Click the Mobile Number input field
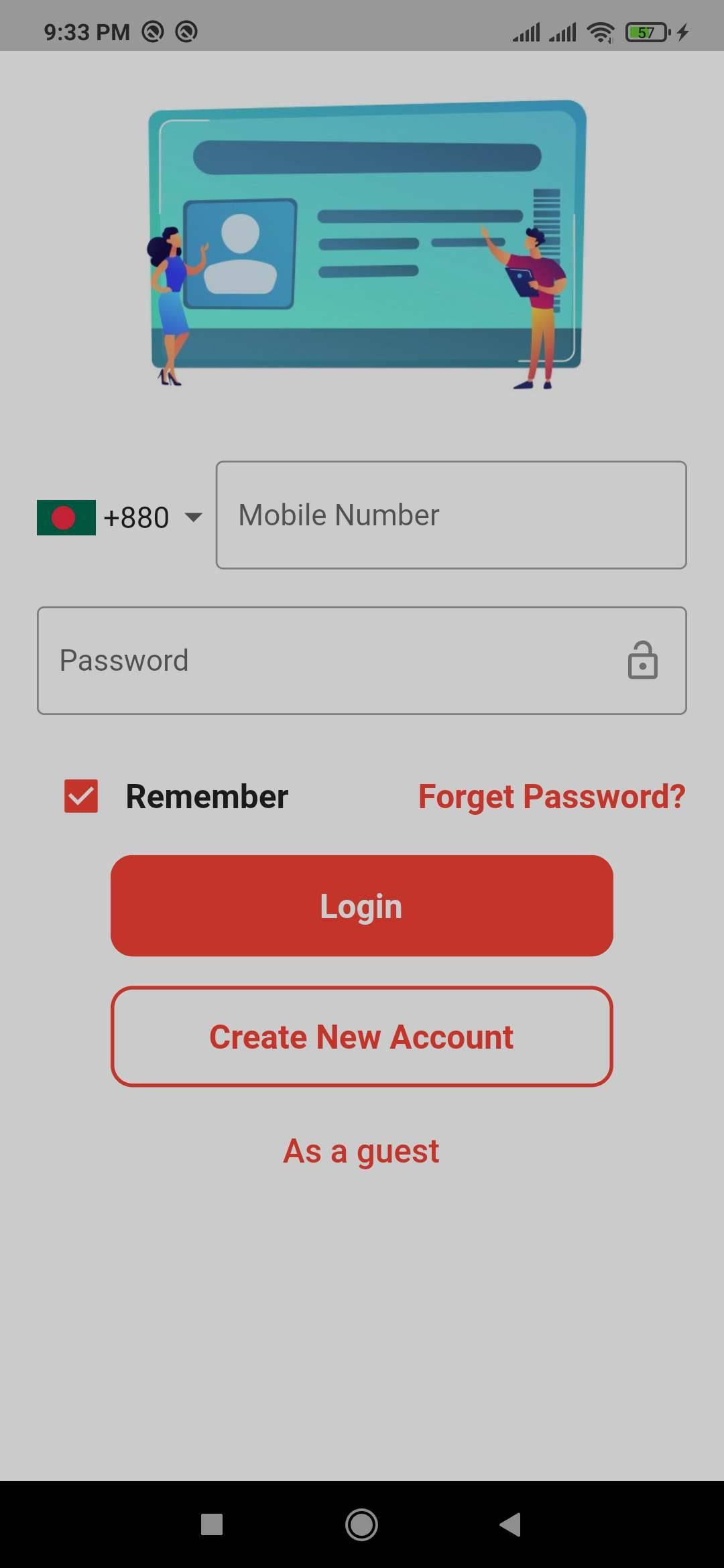The image size is (724, 1568). (x=450, y=515)
